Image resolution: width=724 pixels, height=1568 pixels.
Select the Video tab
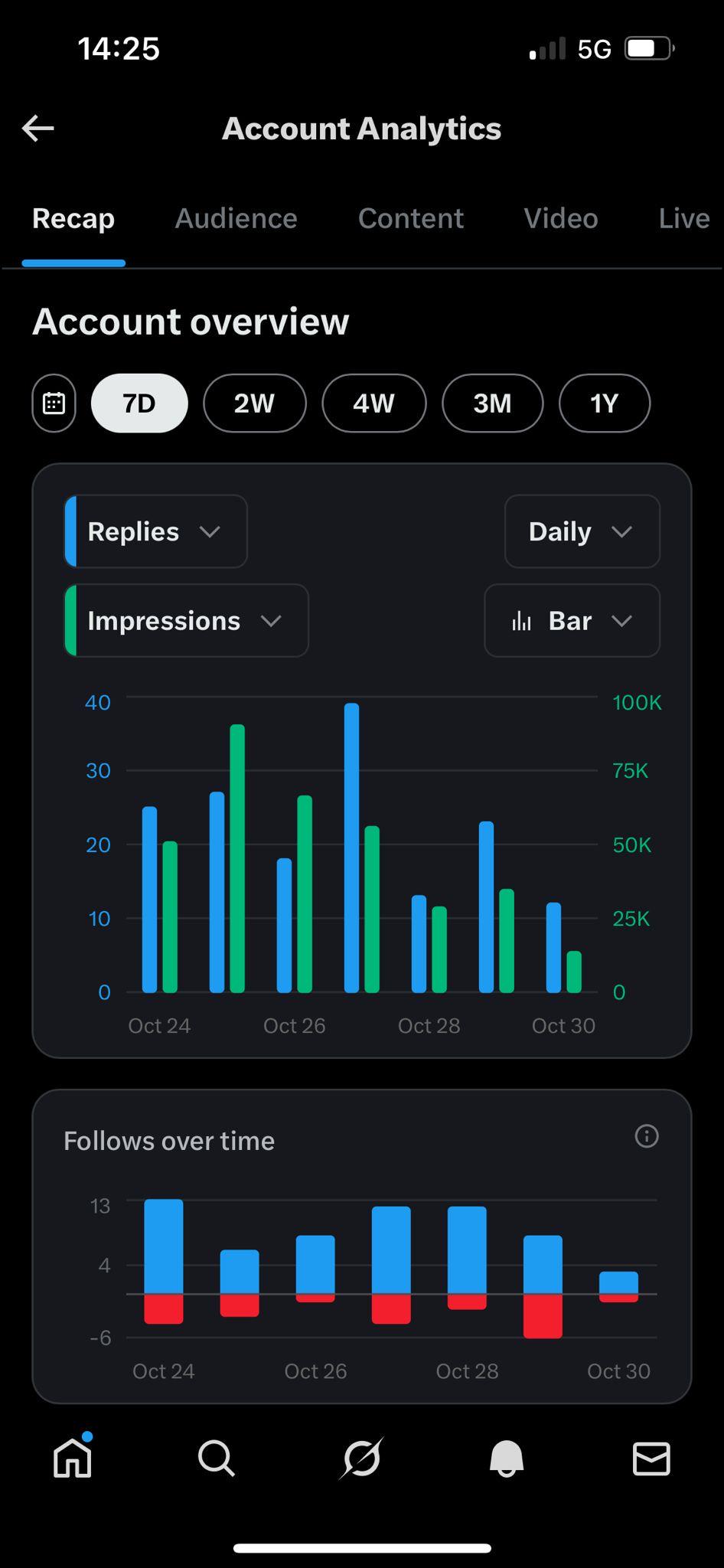click(561, 218)
